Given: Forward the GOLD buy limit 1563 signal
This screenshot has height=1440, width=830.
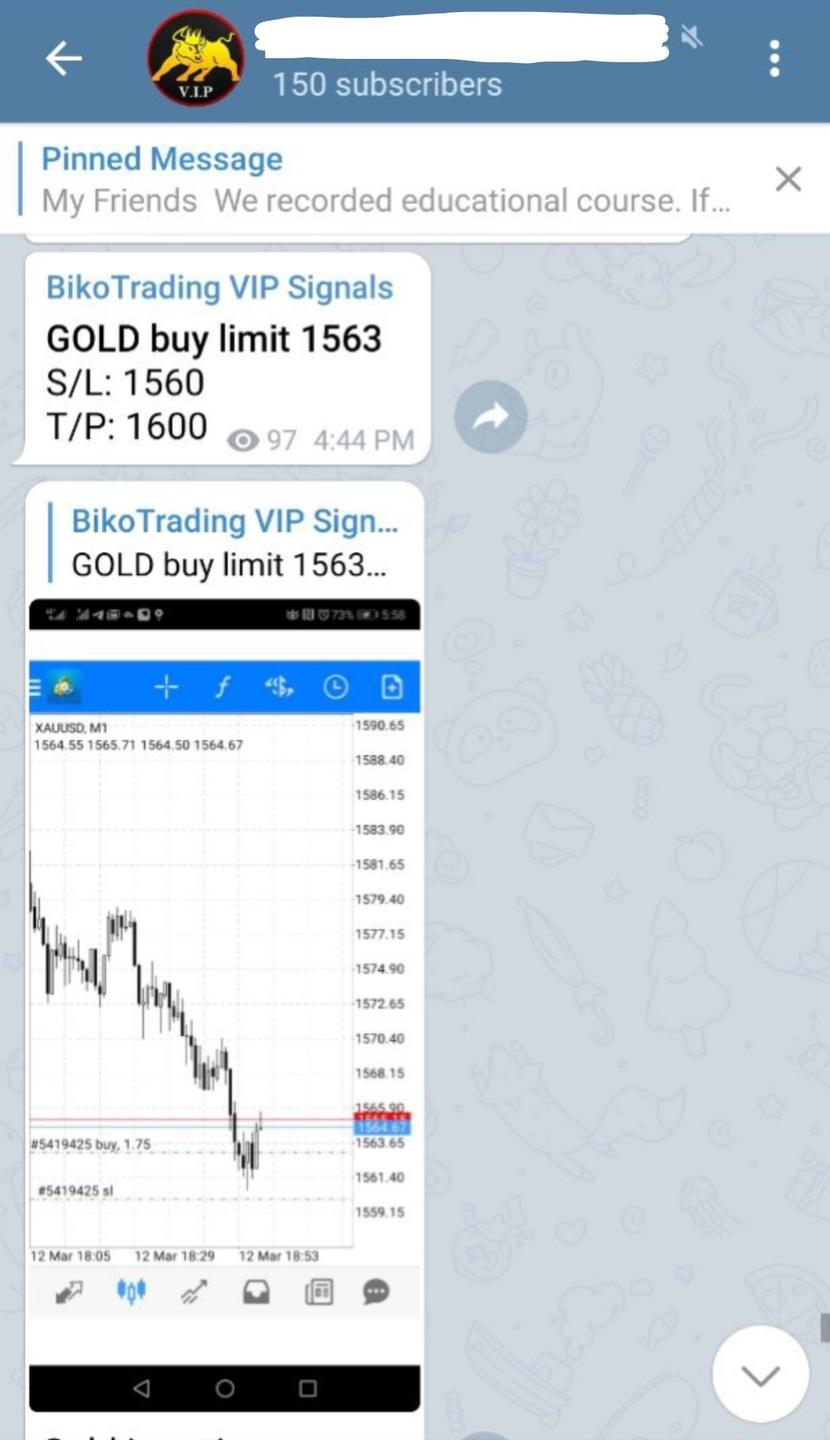Looking at the screenshot, I should tap(490, 418).
